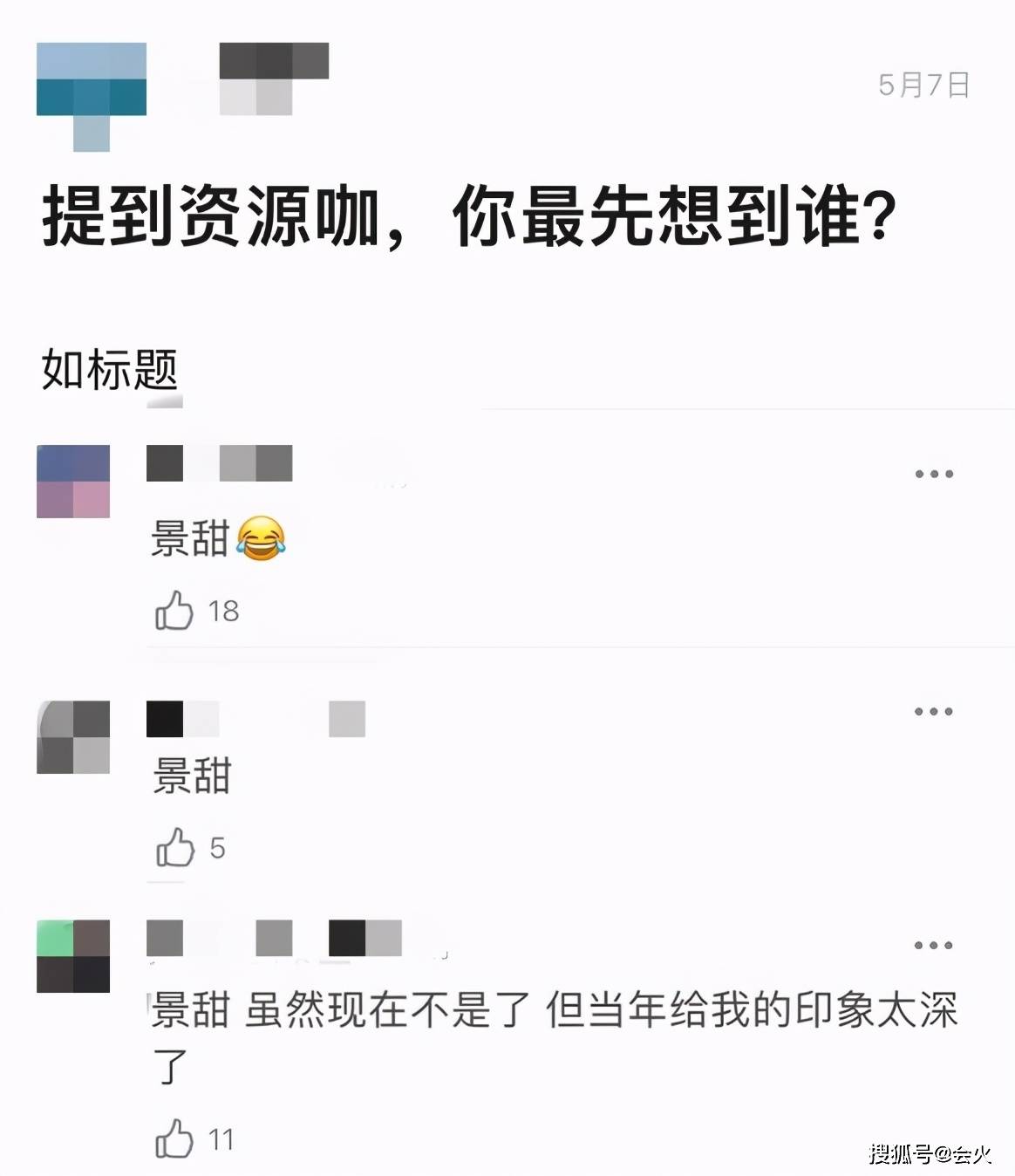The width and height of the screenshot is (1015, 1176).
Task: View profile of the 景甜 emoji commenter
Action: (73, 481)
